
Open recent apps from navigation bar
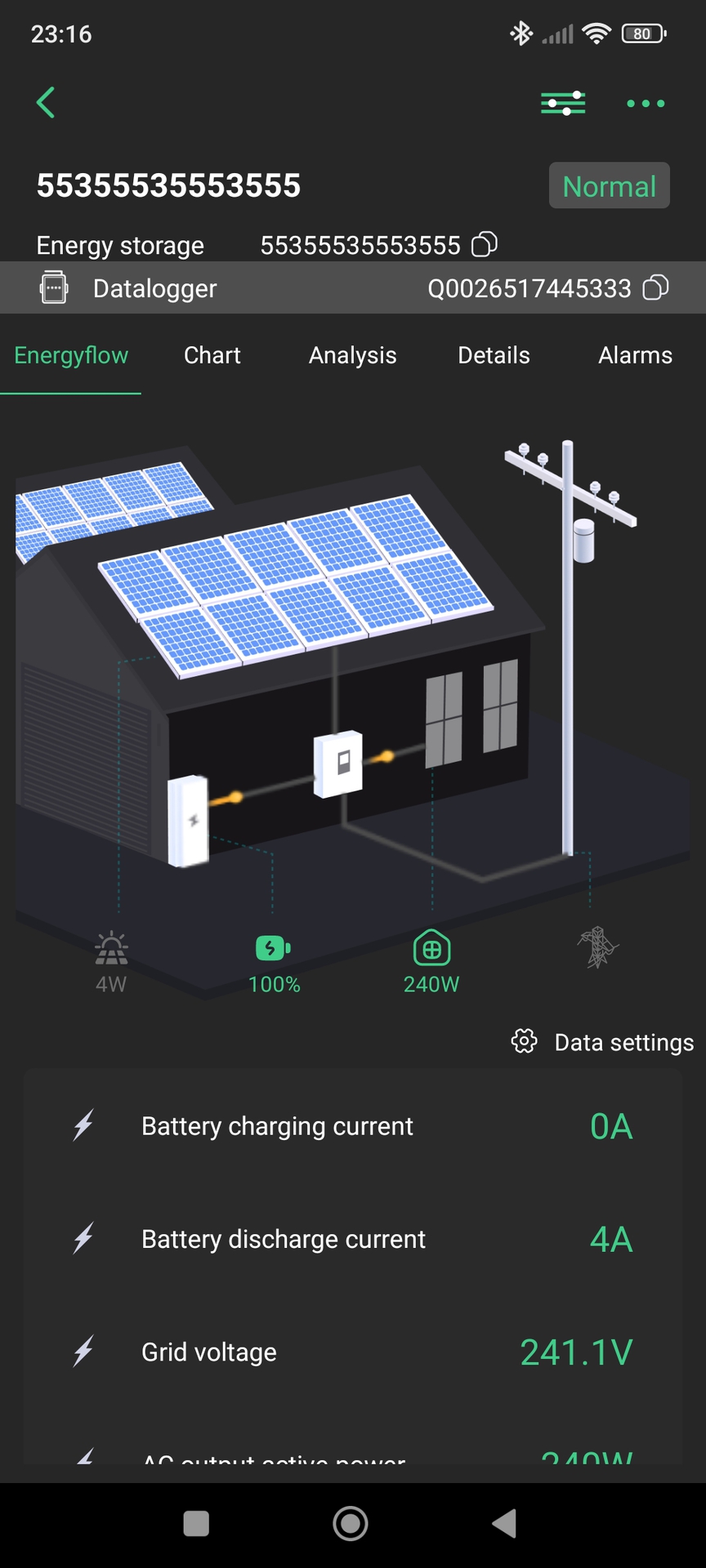click(196, 1523)
